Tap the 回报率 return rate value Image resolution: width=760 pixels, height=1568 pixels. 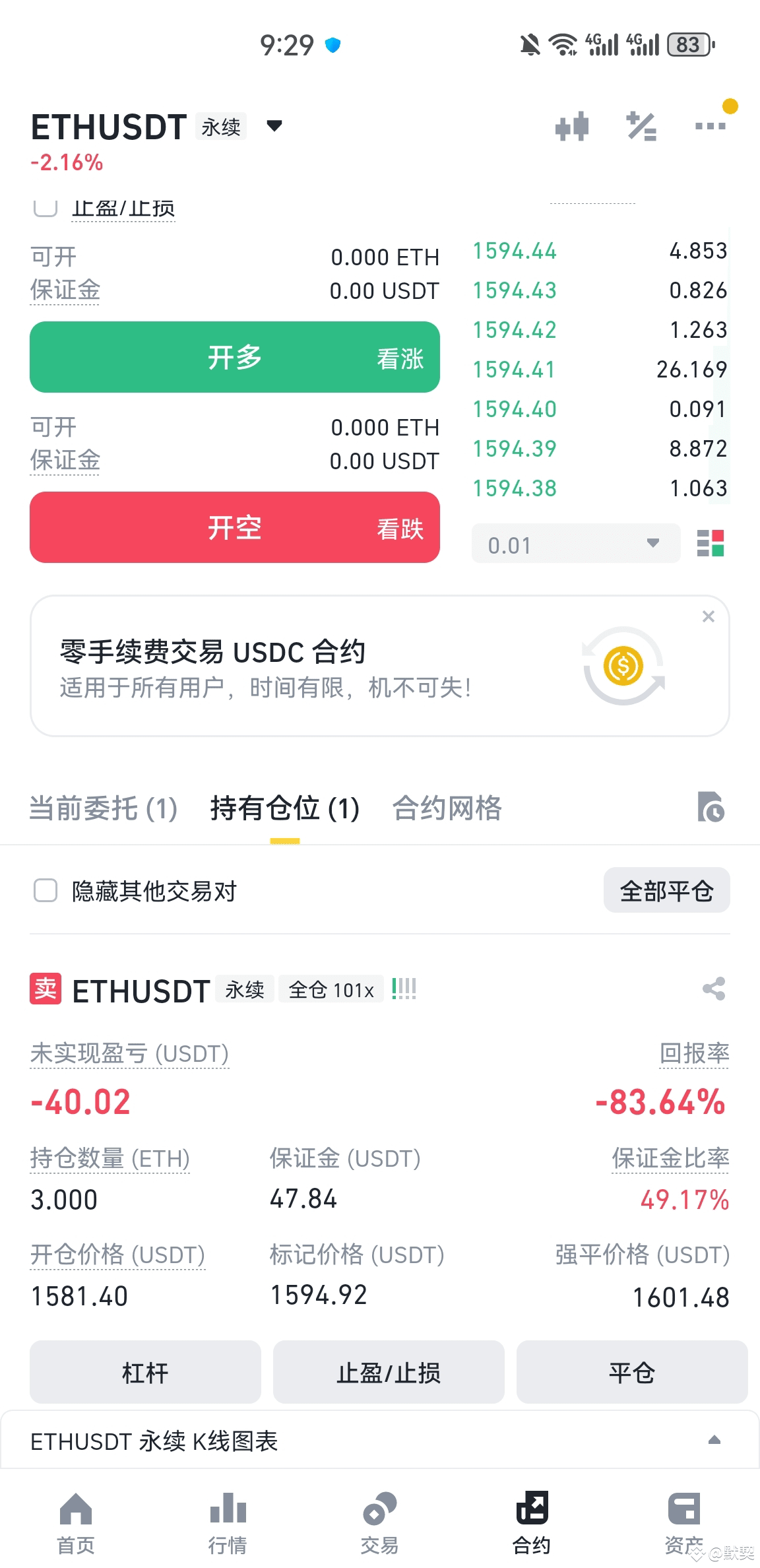coord(659,1101)
